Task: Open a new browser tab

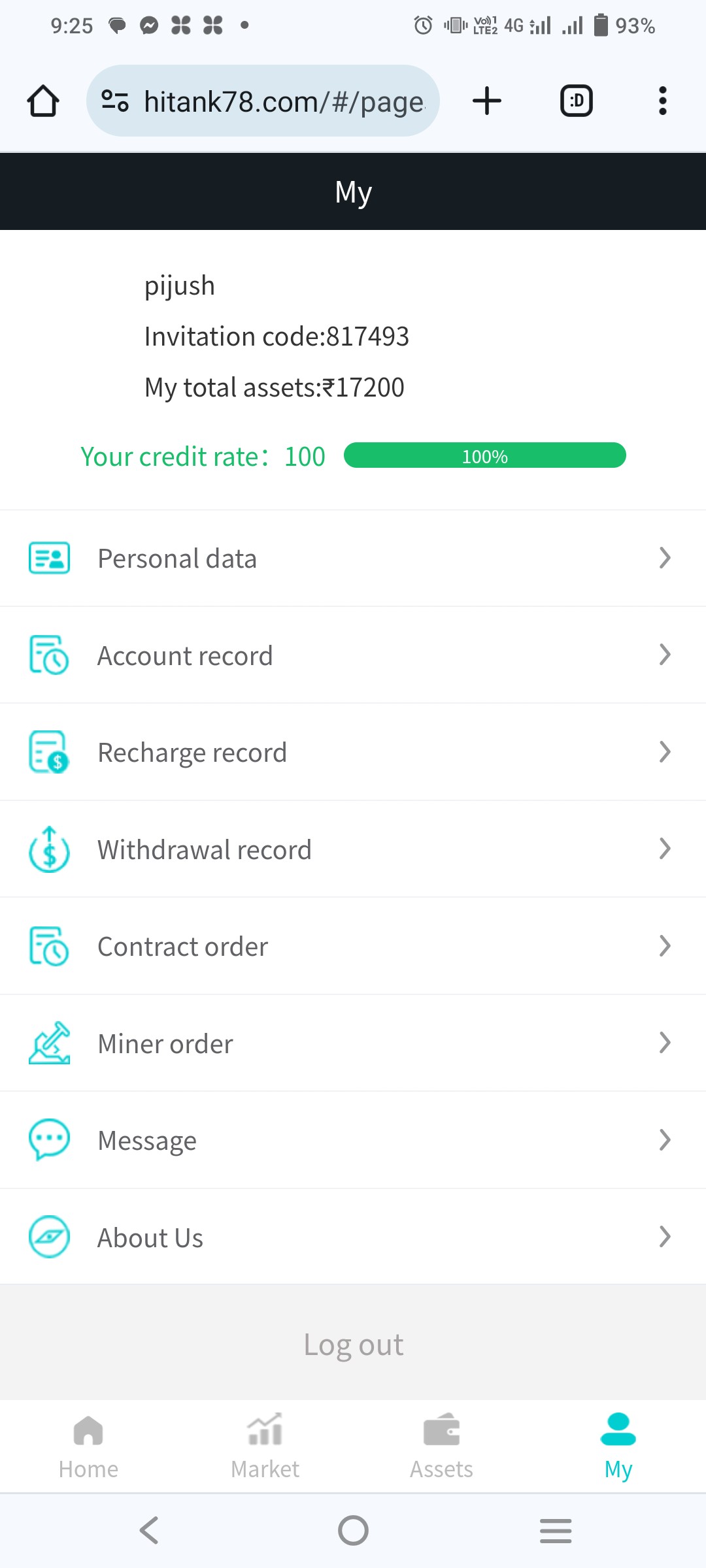Action: point(487,101)
